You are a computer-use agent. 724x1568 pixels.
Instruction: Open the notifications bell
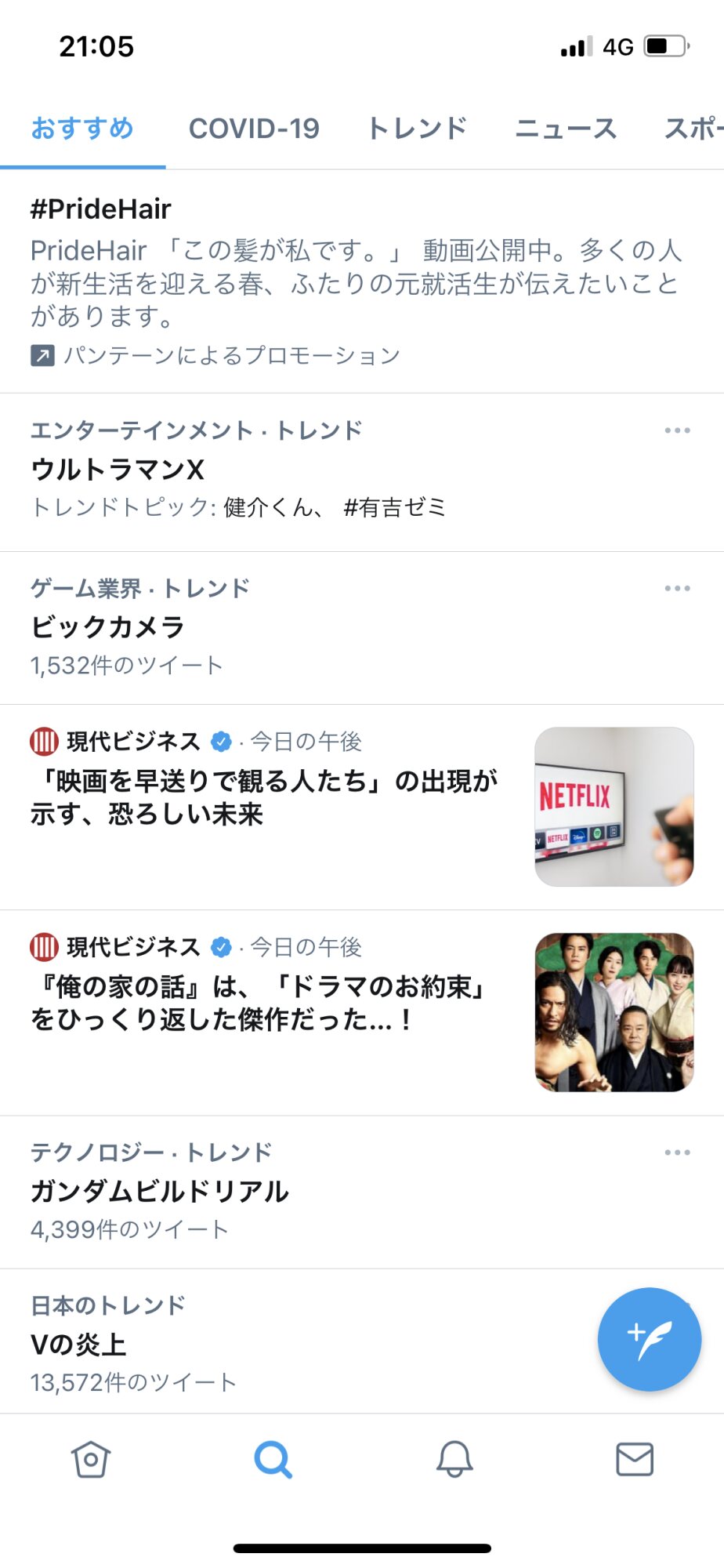click(x=454, y=1460)
